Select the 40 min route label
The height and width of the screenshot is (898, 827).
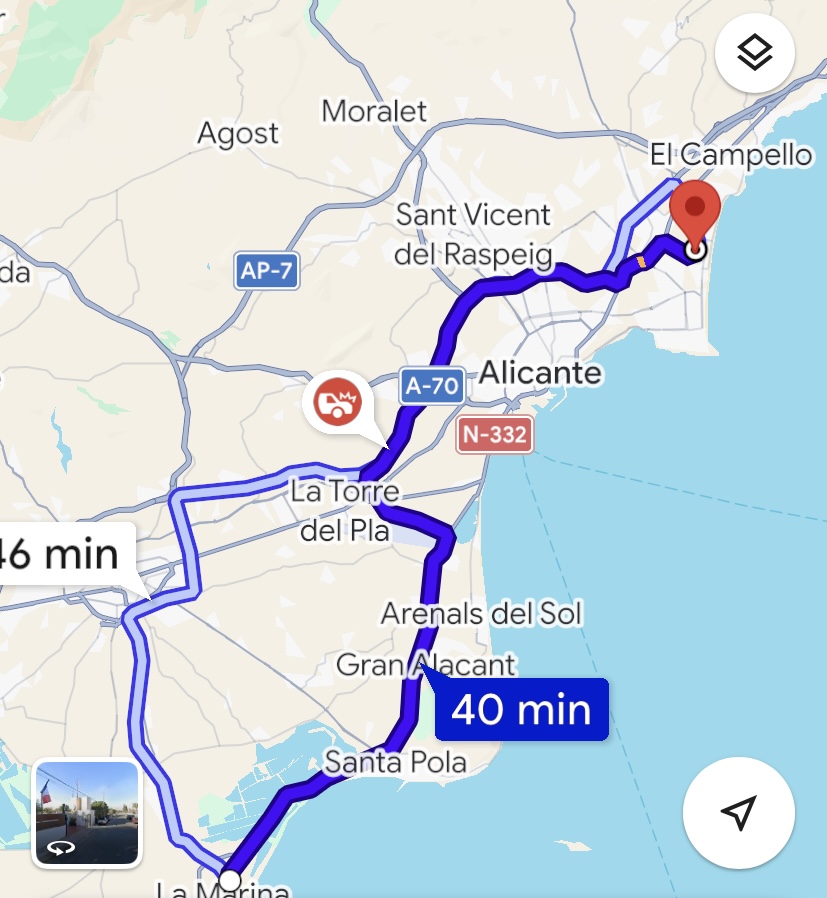coord(521,709)
